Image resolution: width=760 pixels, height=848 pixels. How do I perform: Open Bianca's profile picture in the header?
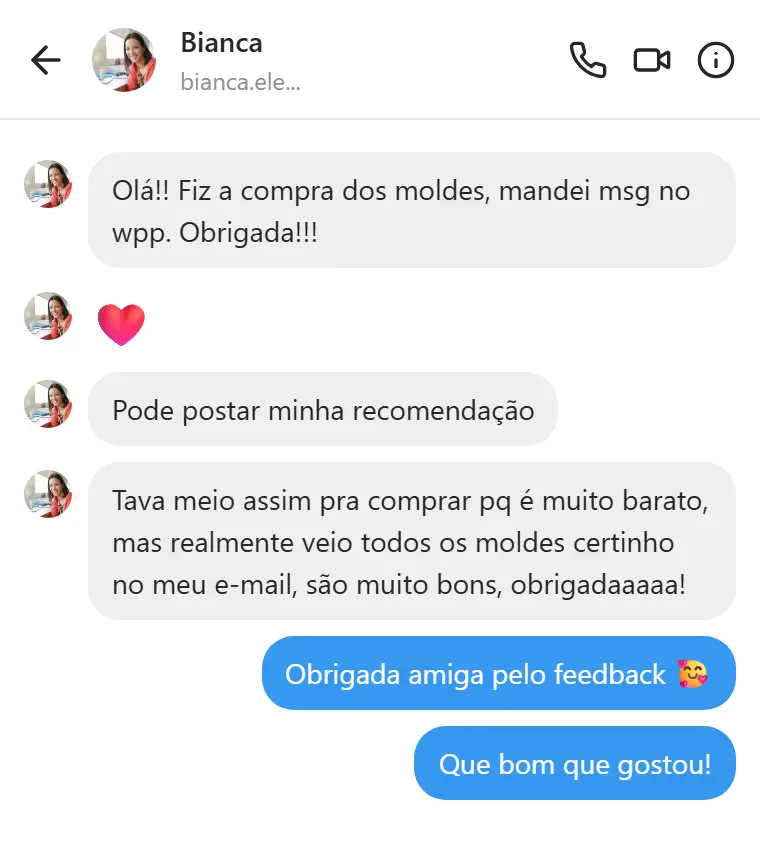click(124, 60)
